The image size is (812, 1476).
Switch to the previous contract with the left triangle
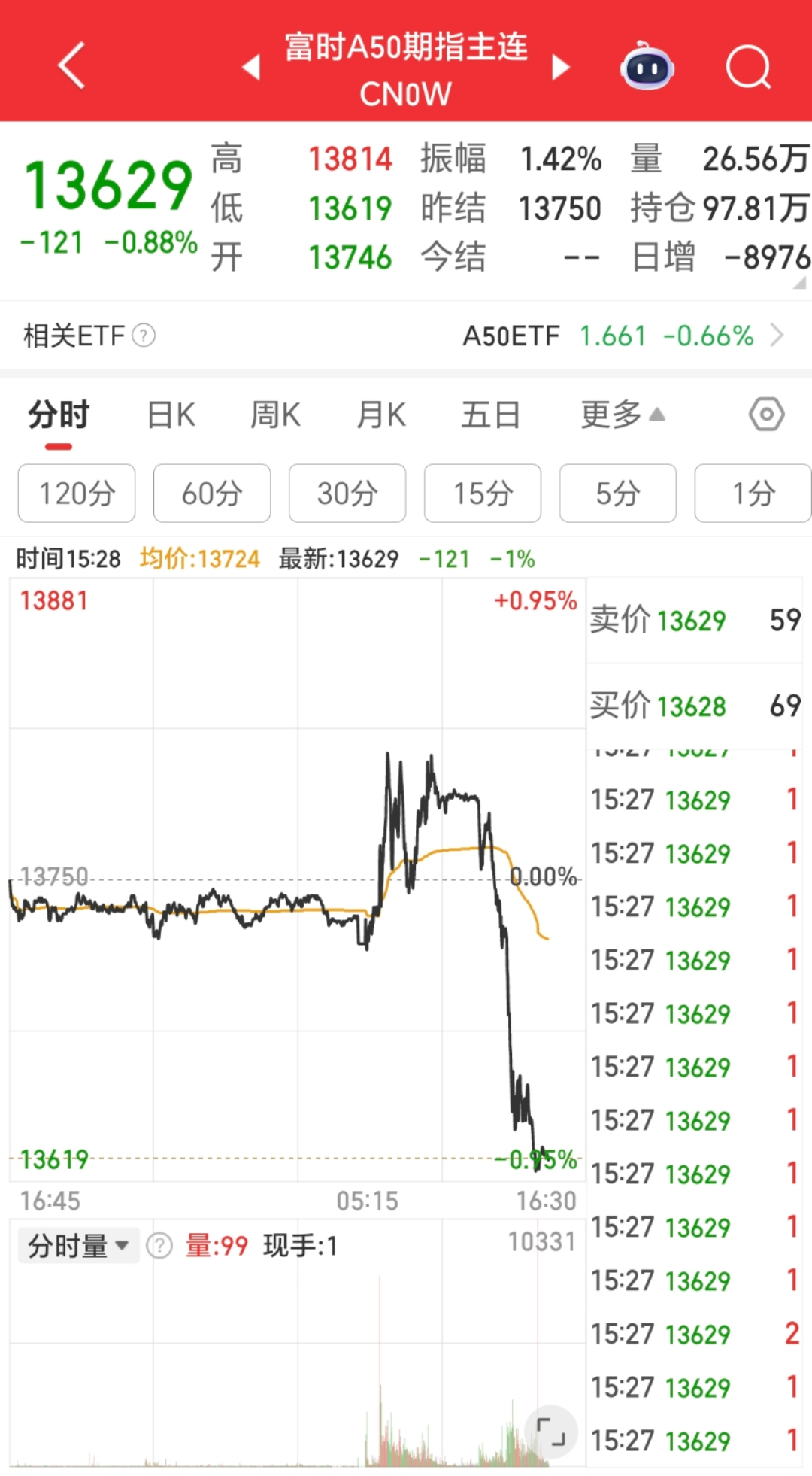251,67
